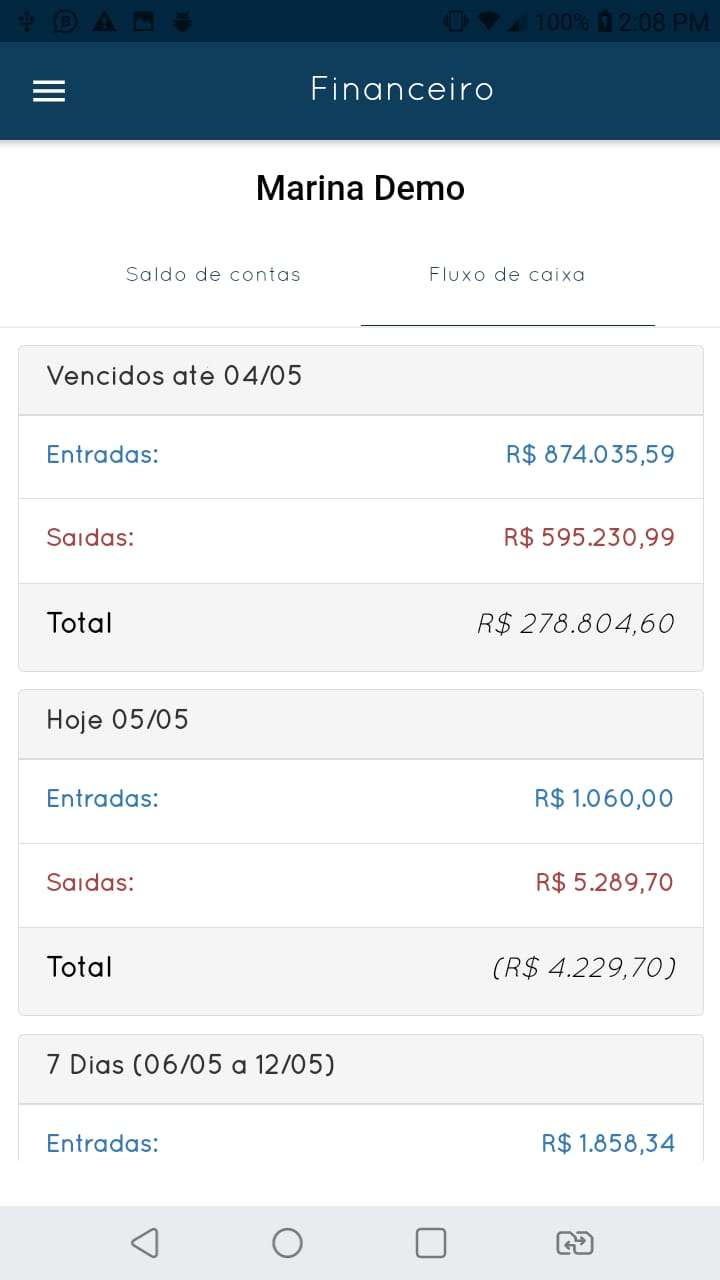Open Entradas details for Vencidos ate 04/05
The height and width of the screenshot is (1280, 720).
(360, 455)
